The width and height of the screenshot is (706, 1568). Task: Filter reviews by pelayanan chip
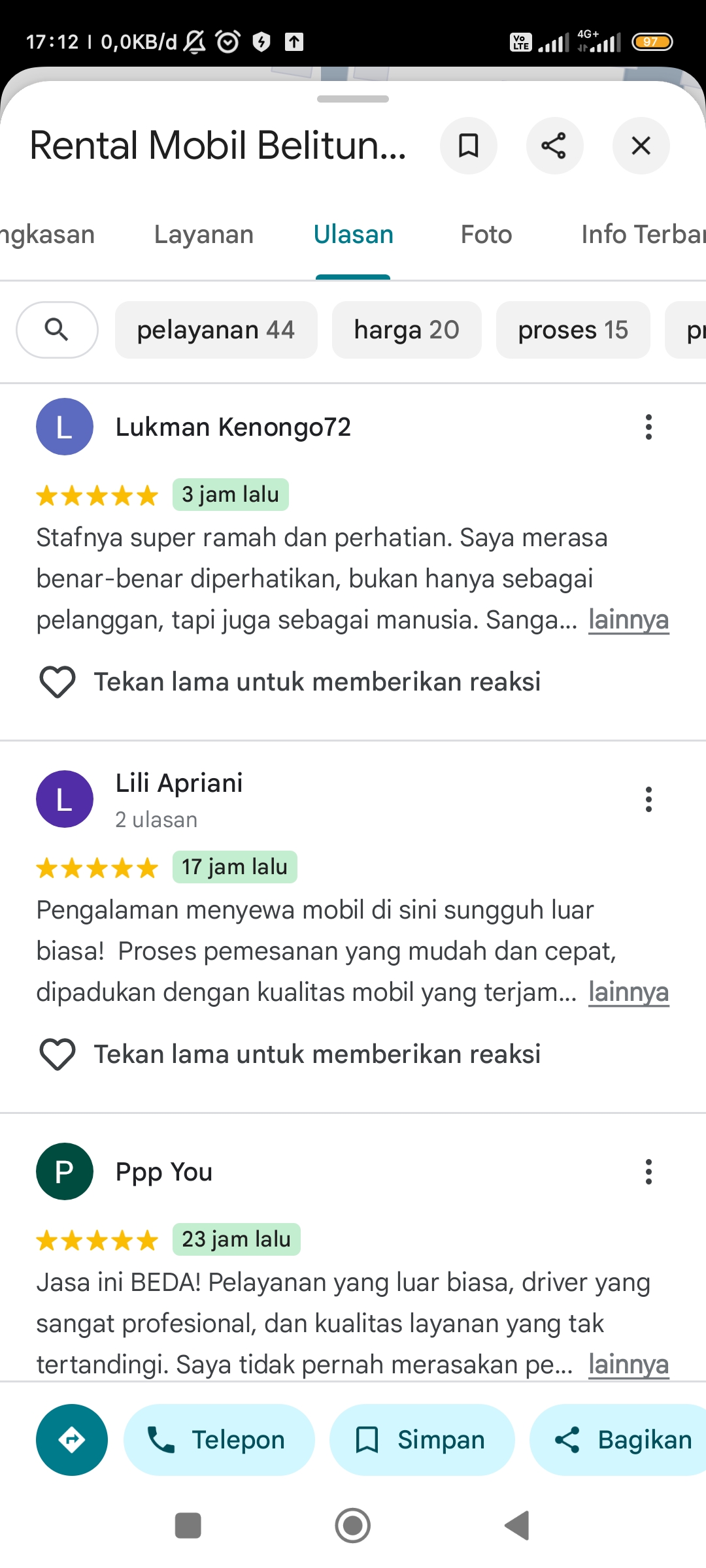(x=216, y=330)
